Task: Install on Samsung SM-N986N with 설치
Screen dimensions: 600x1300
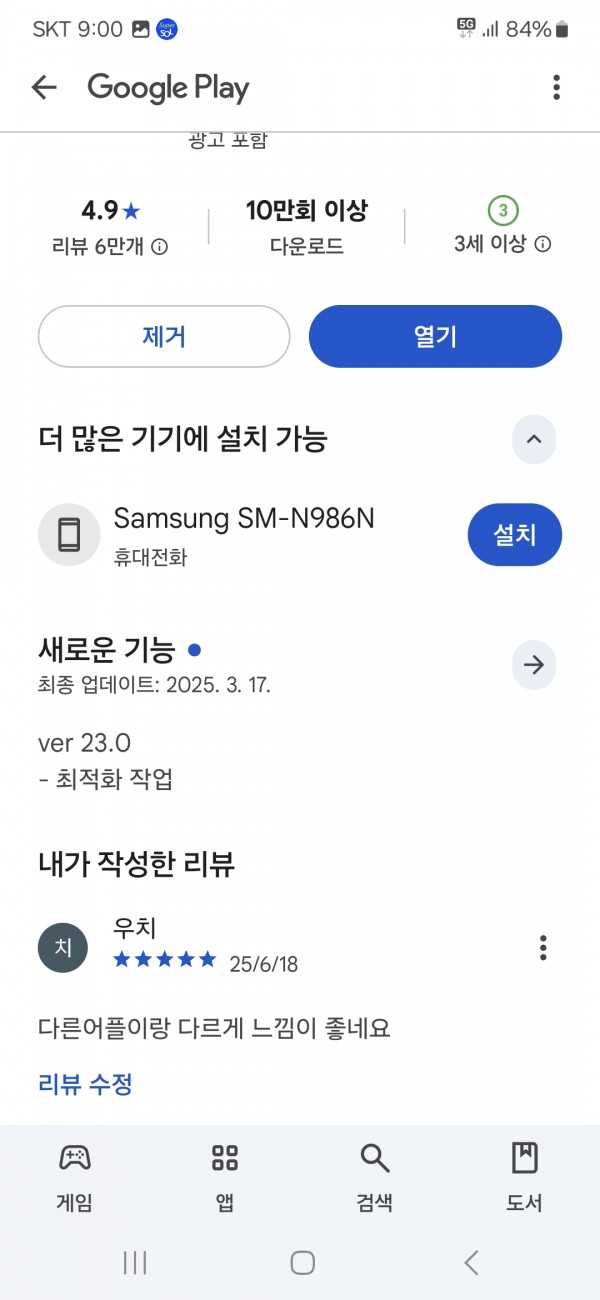Action: click(x=515, y=535)
